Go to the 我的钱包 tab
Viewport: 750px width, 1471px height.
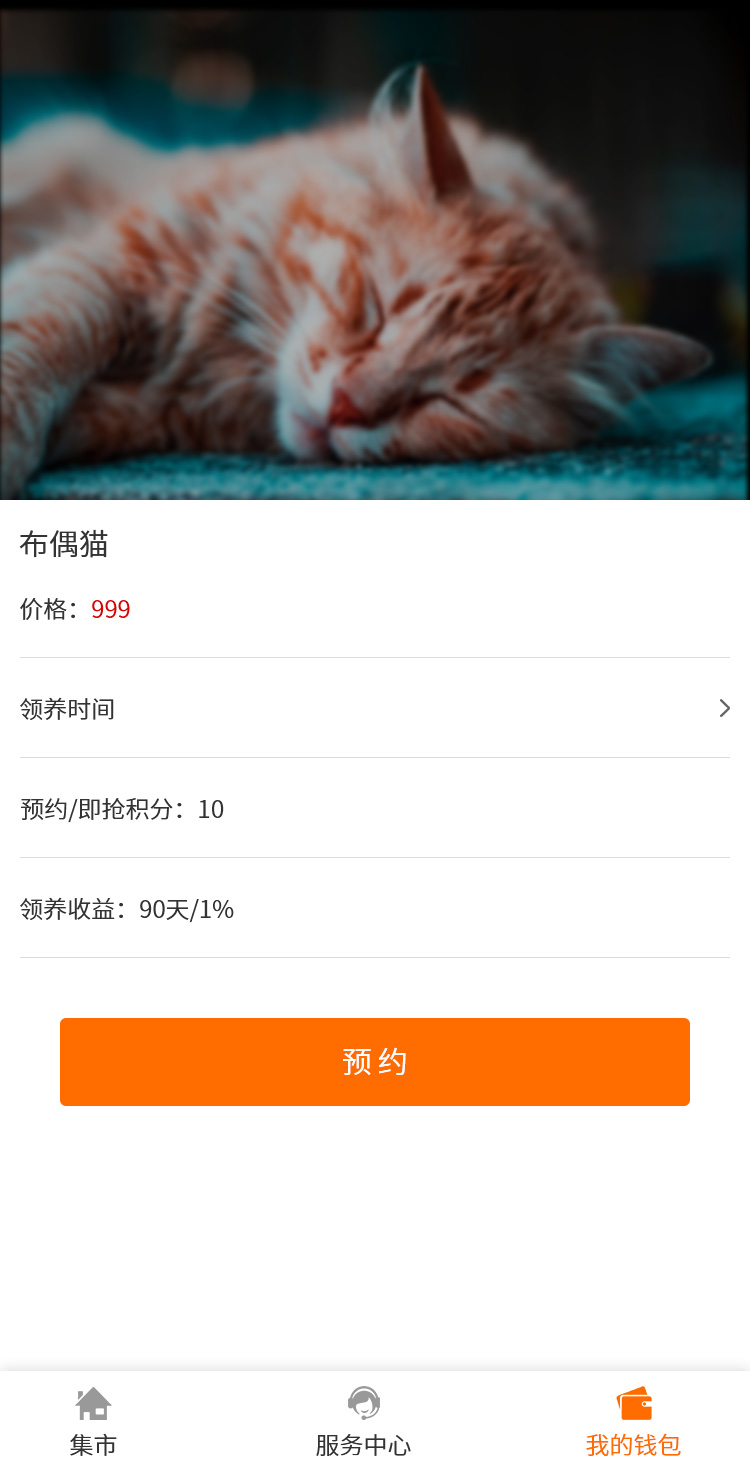click(633, 1421)
